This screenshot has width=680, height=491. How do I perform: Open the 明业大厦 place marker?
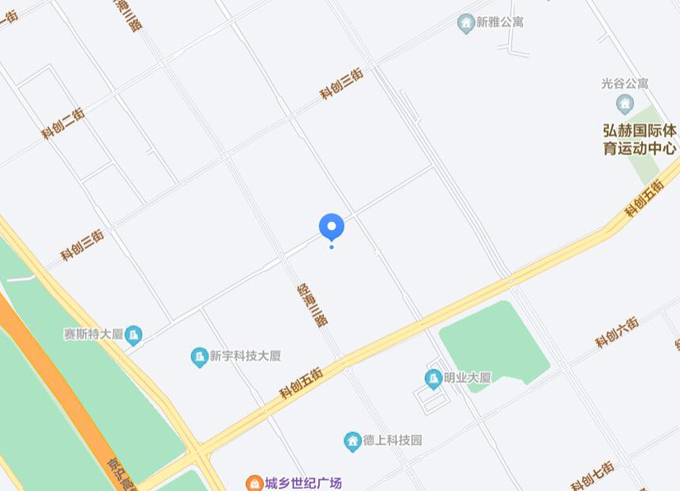[x=433, y=378]
